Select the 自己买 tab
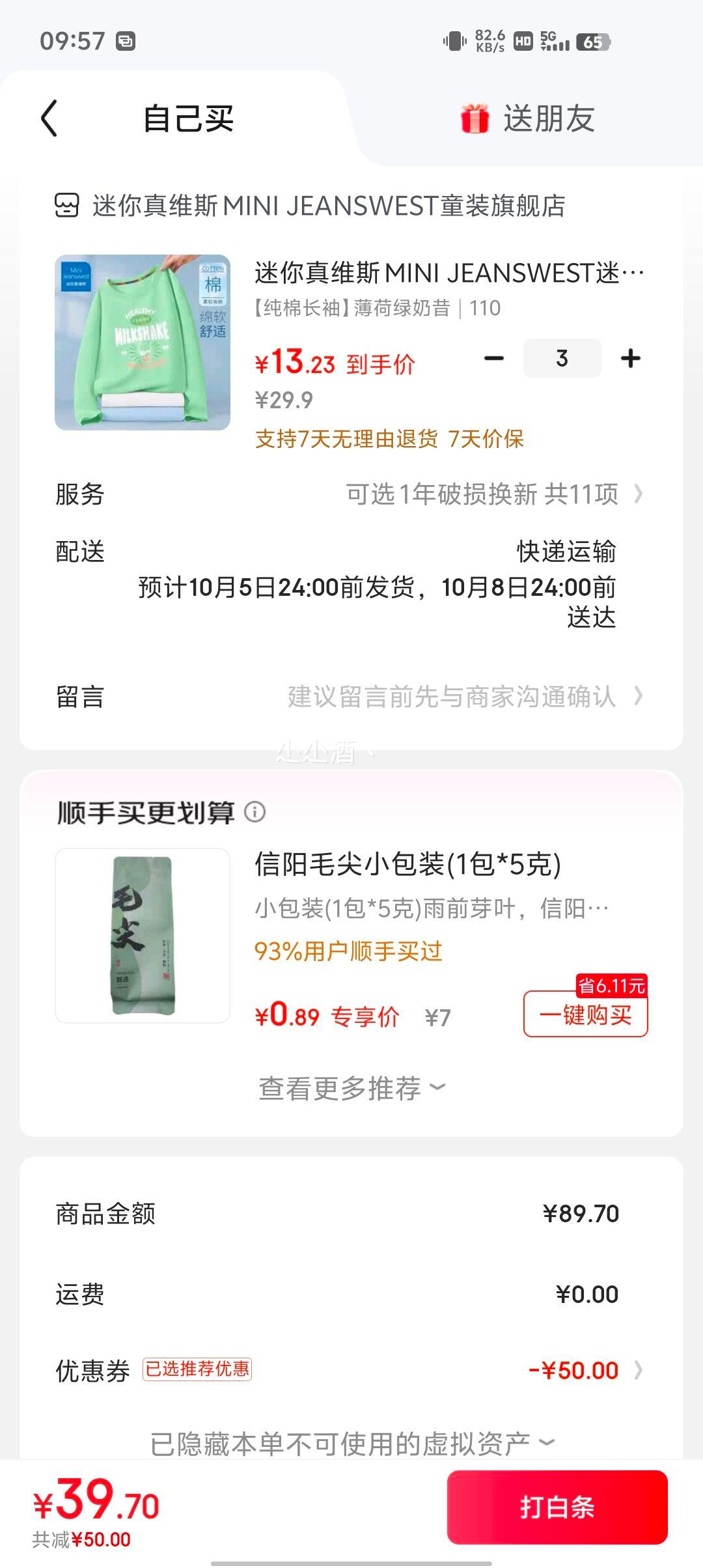Screen dimensions: 703x1568 click(x=188, y=119)
